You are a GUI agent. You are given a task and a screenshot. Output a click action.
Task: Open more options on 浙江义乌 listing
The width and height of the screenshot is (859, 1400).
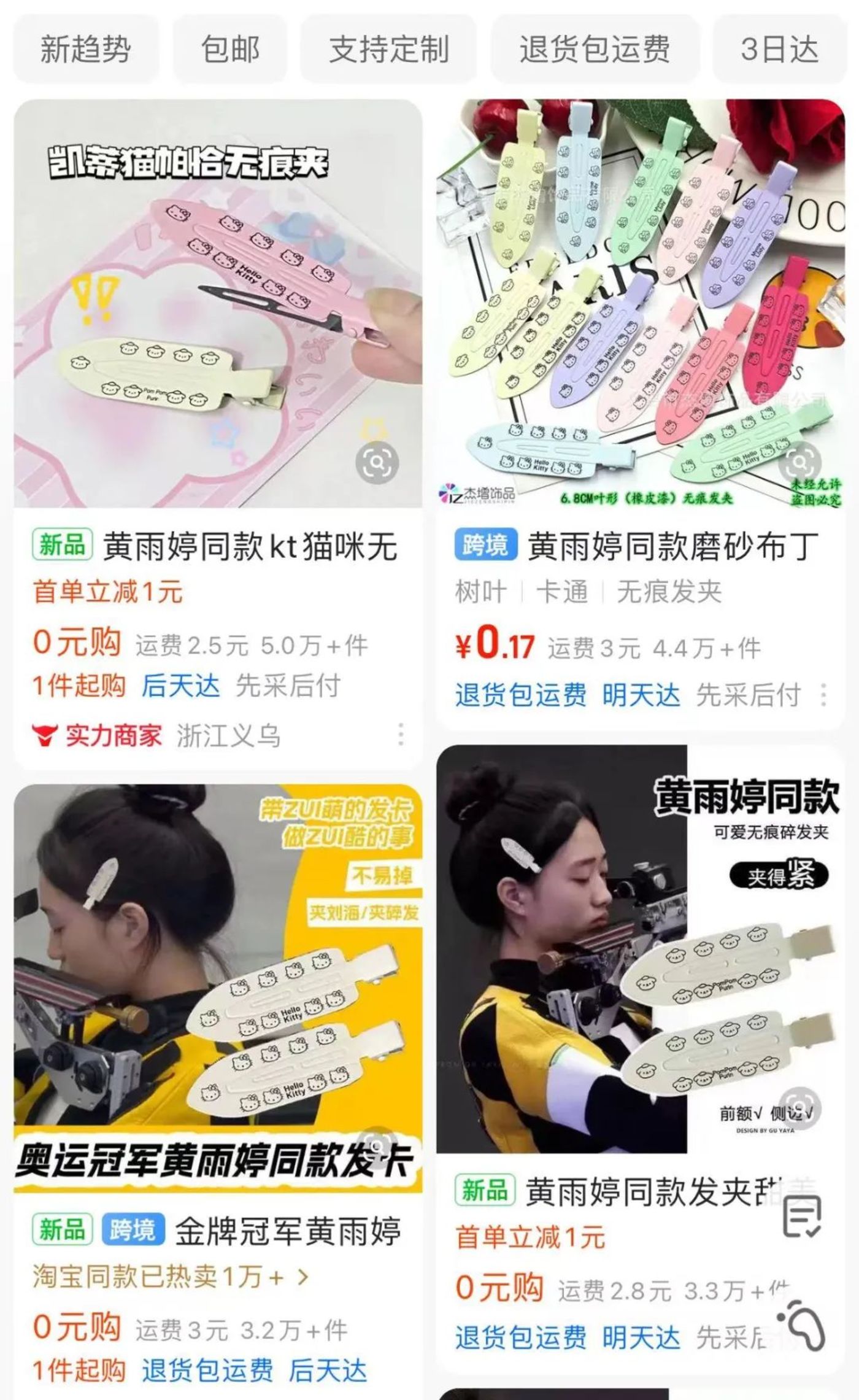[401, 734]
